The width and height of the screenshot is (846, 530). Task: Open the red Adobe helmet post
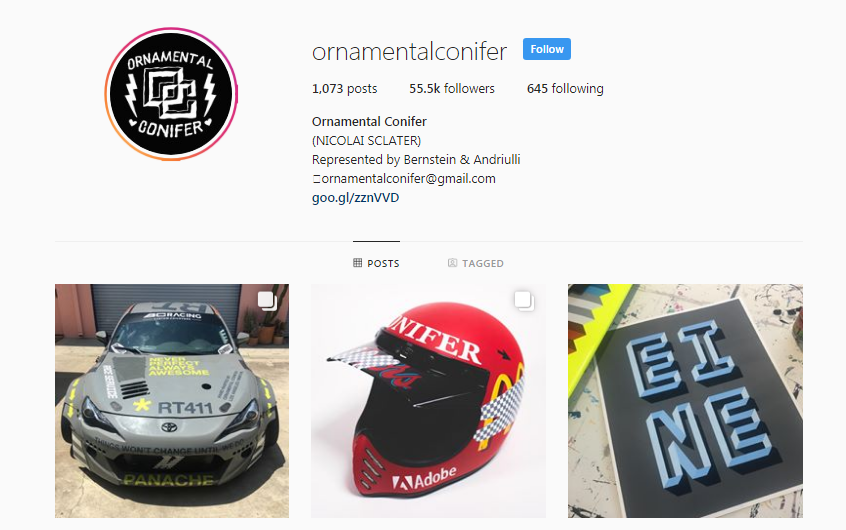click(428, 400)
